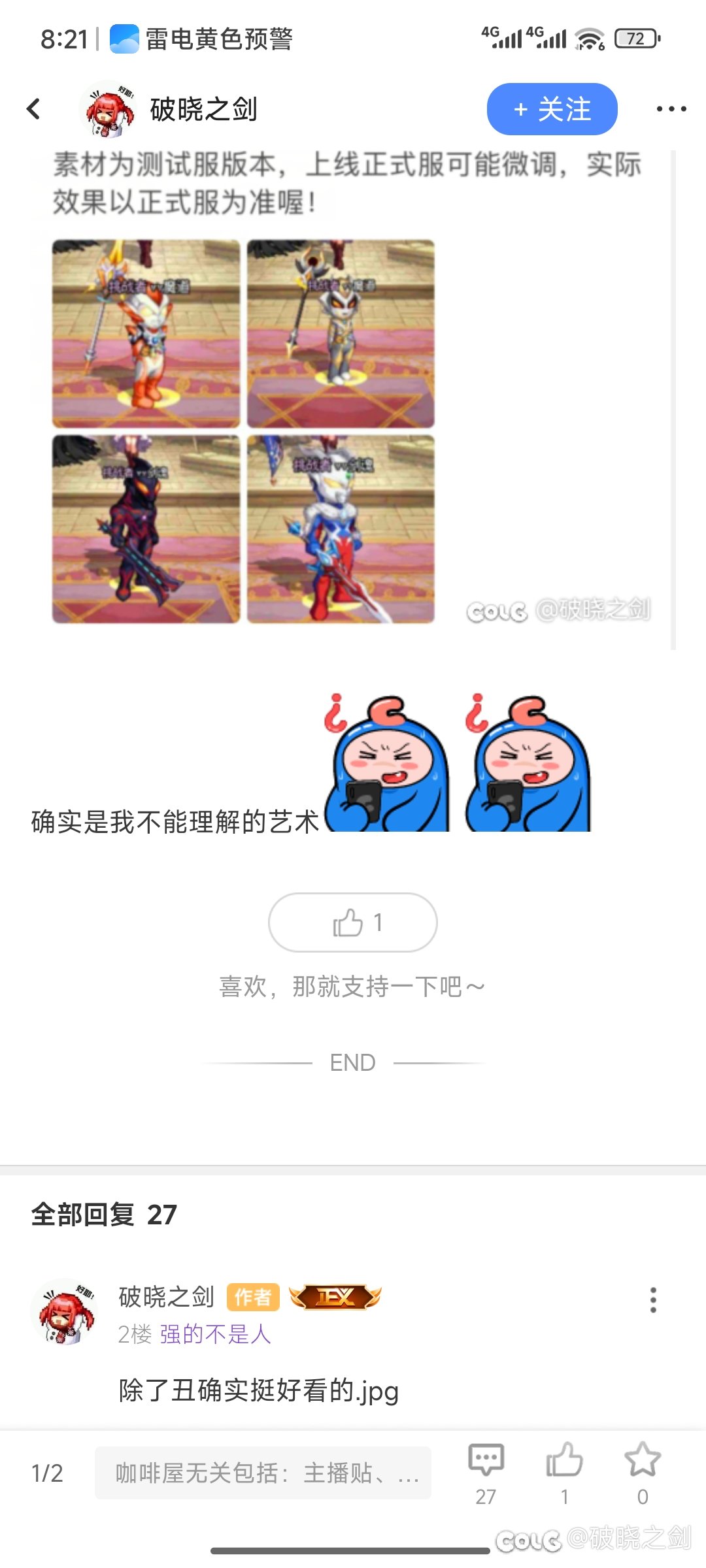The width and height of the screenshot is (706, 1568).
Task: Open the top-right overflow menu
Action: pos(671,109)
